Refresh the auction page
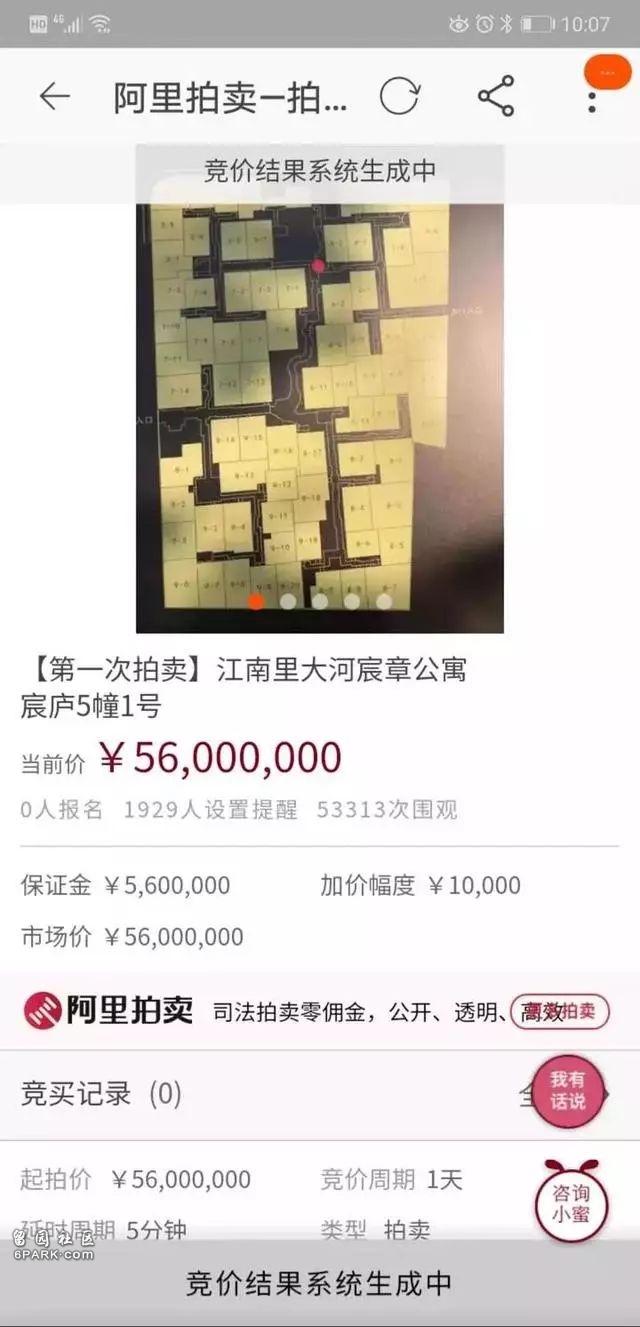Image resolution: width=640 pixels, height=1327 pixels. click(x=399, y=96)
